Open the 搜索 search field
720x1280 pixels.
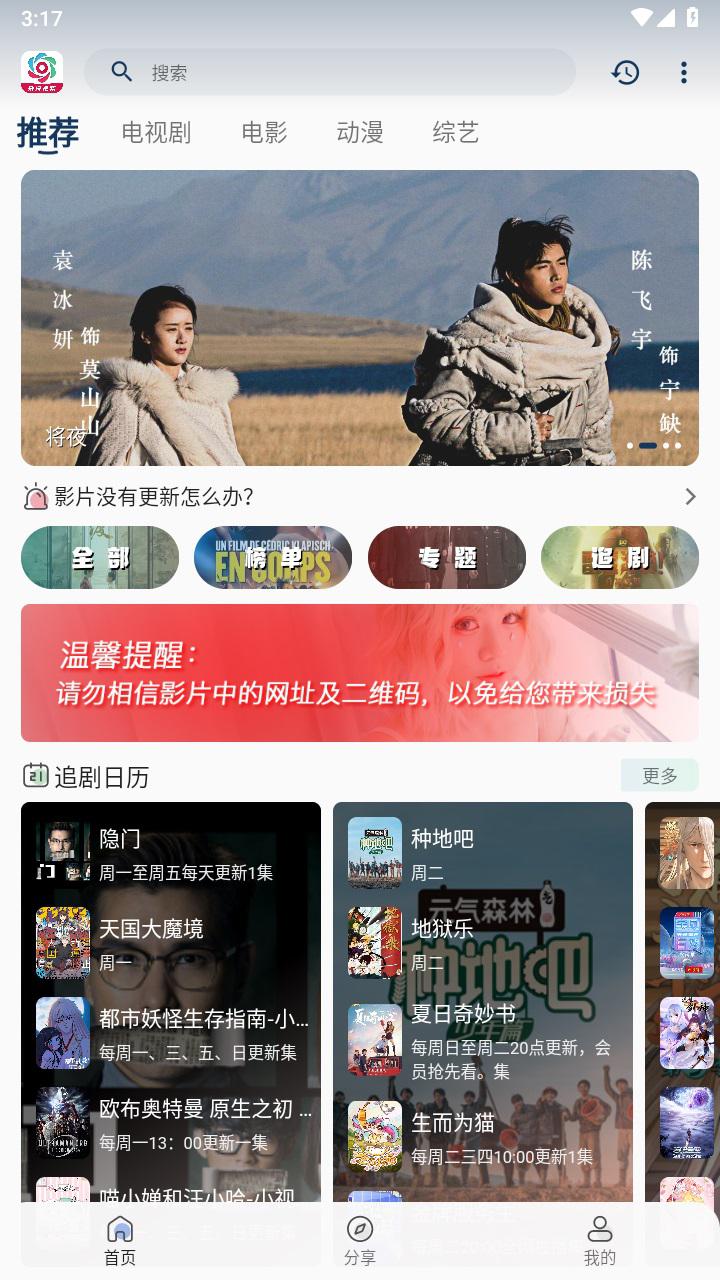click(x=330, y=72)
